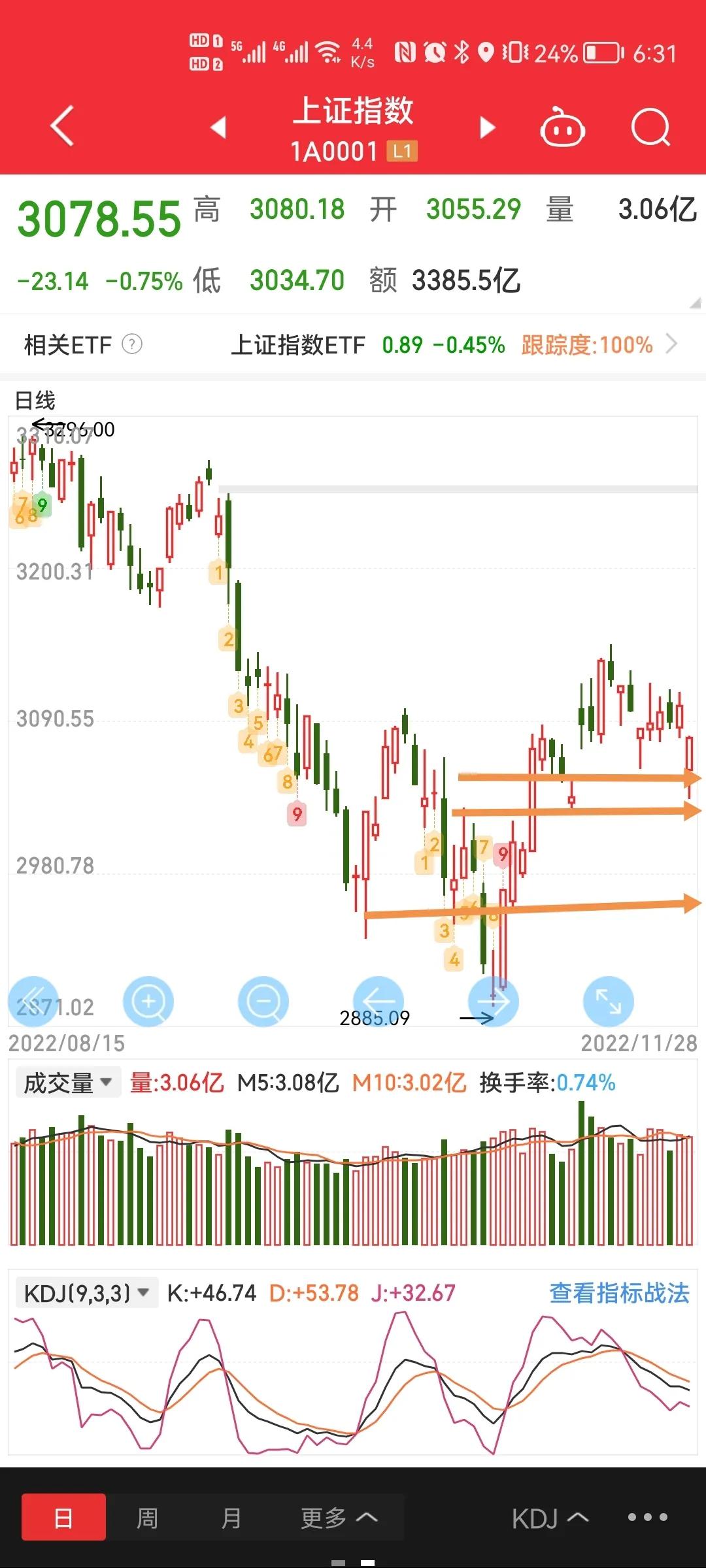
Task: Tap the double-left rewind chart icon
Action: tap(34, 1001)
